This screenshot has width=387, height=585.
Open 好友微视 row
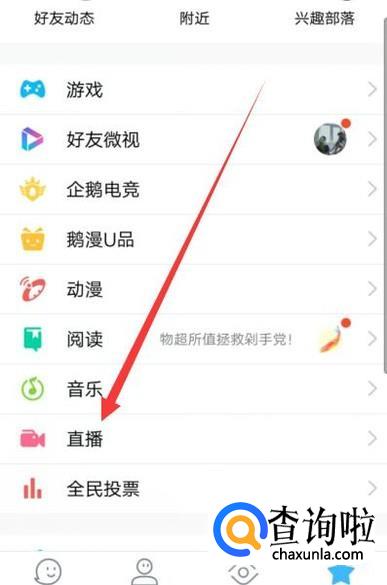191,140
